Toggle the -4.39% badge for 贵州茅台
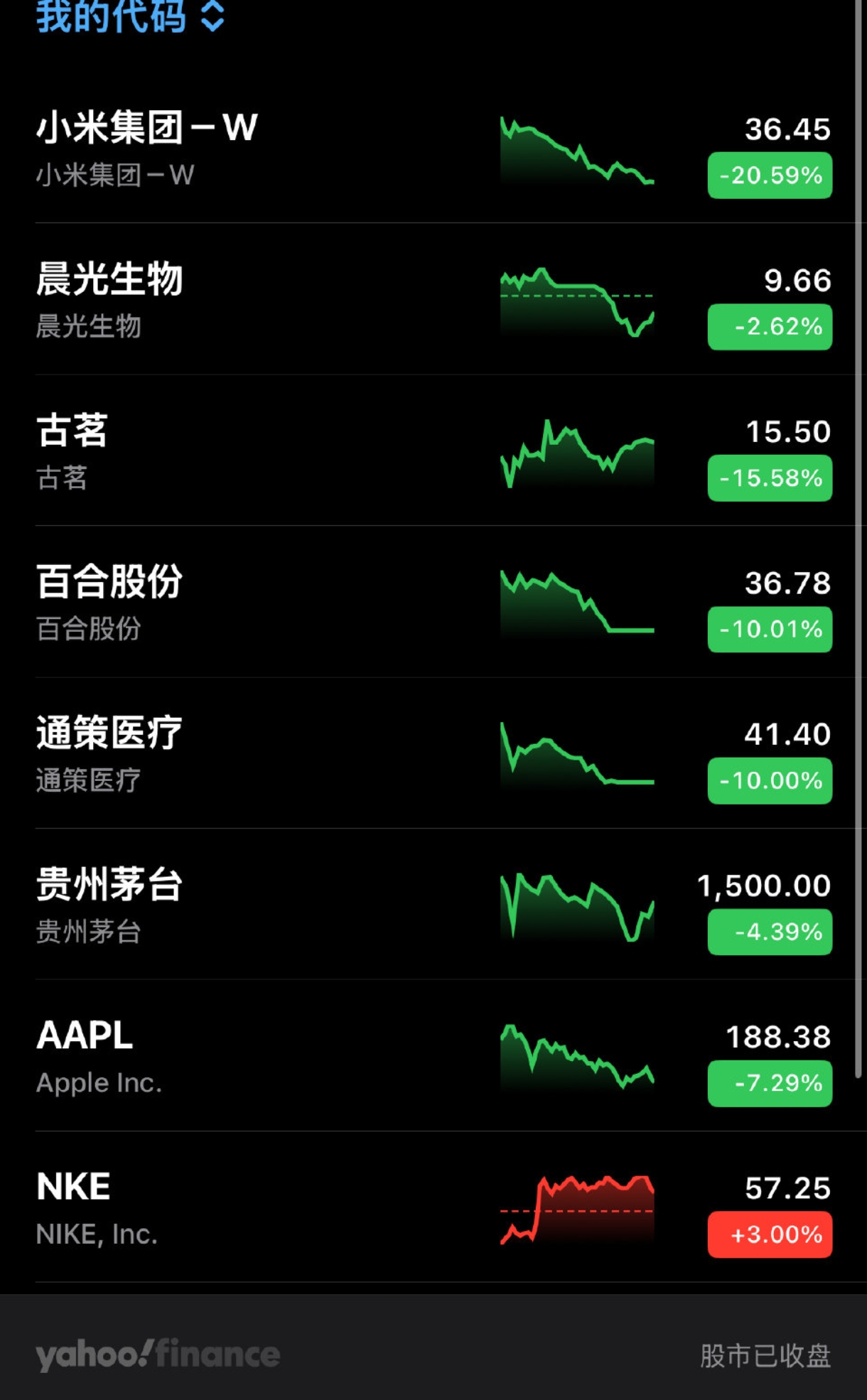This screenshot has width=867, height=1400. 770,932
